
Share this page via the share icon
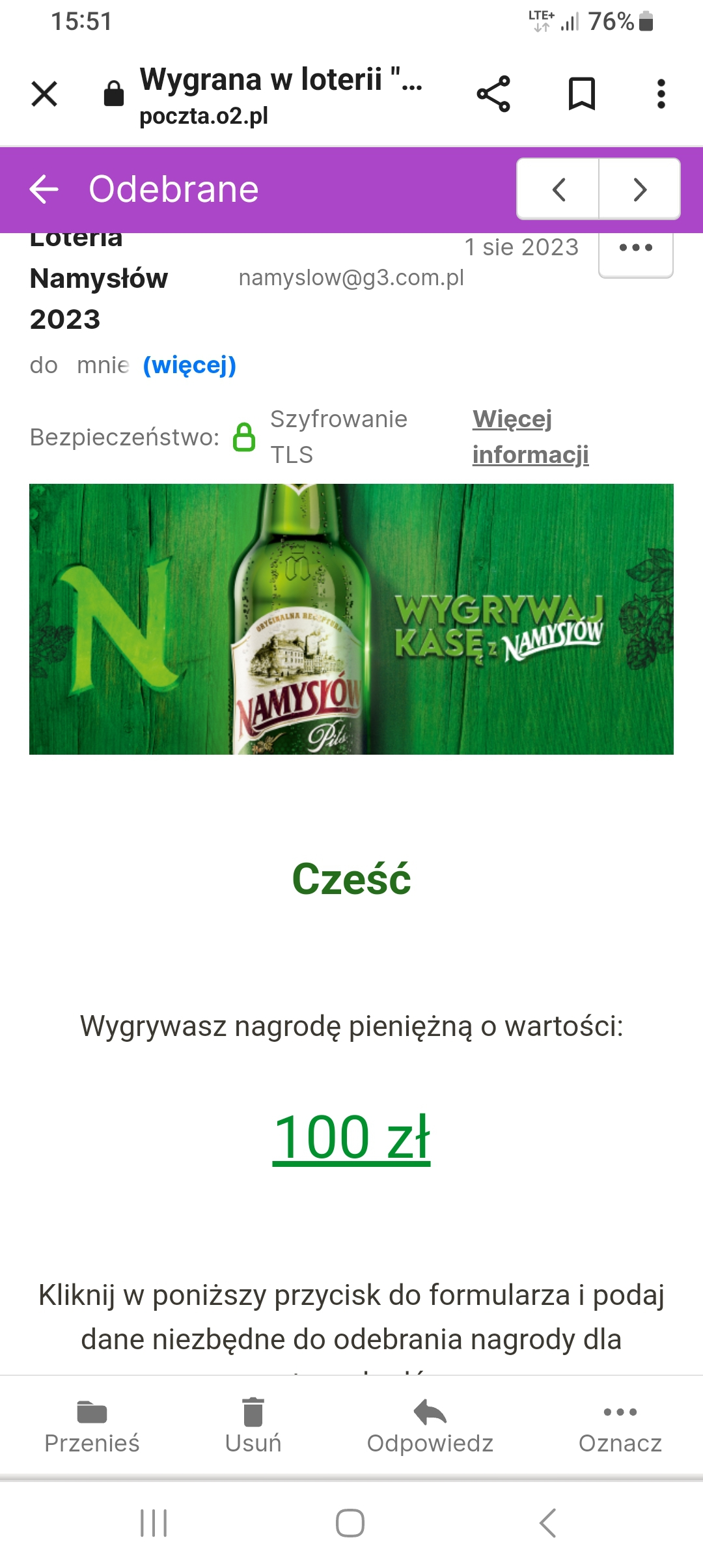493,94
